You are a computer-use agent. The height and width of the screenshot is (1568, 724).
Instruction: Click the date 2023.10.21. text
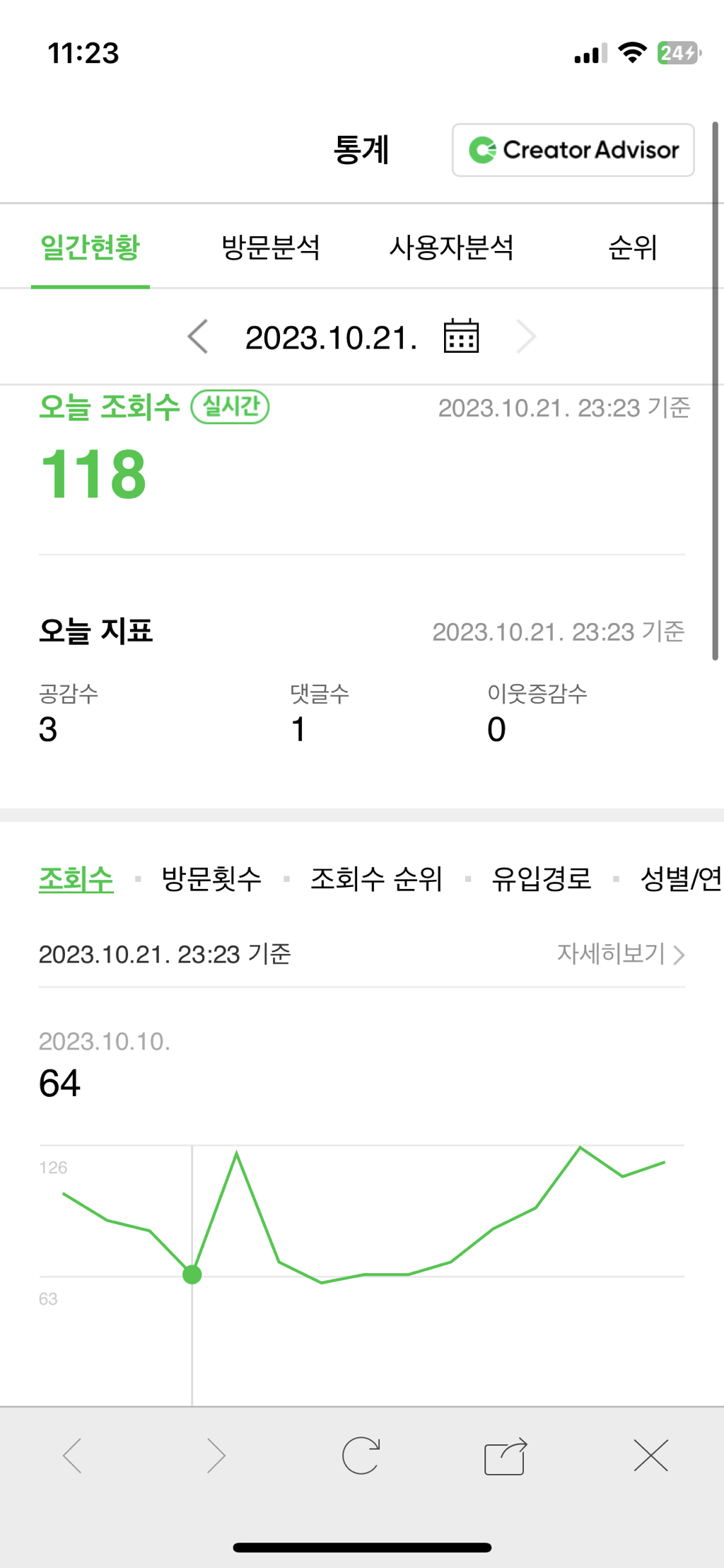(x=331, y=337)
